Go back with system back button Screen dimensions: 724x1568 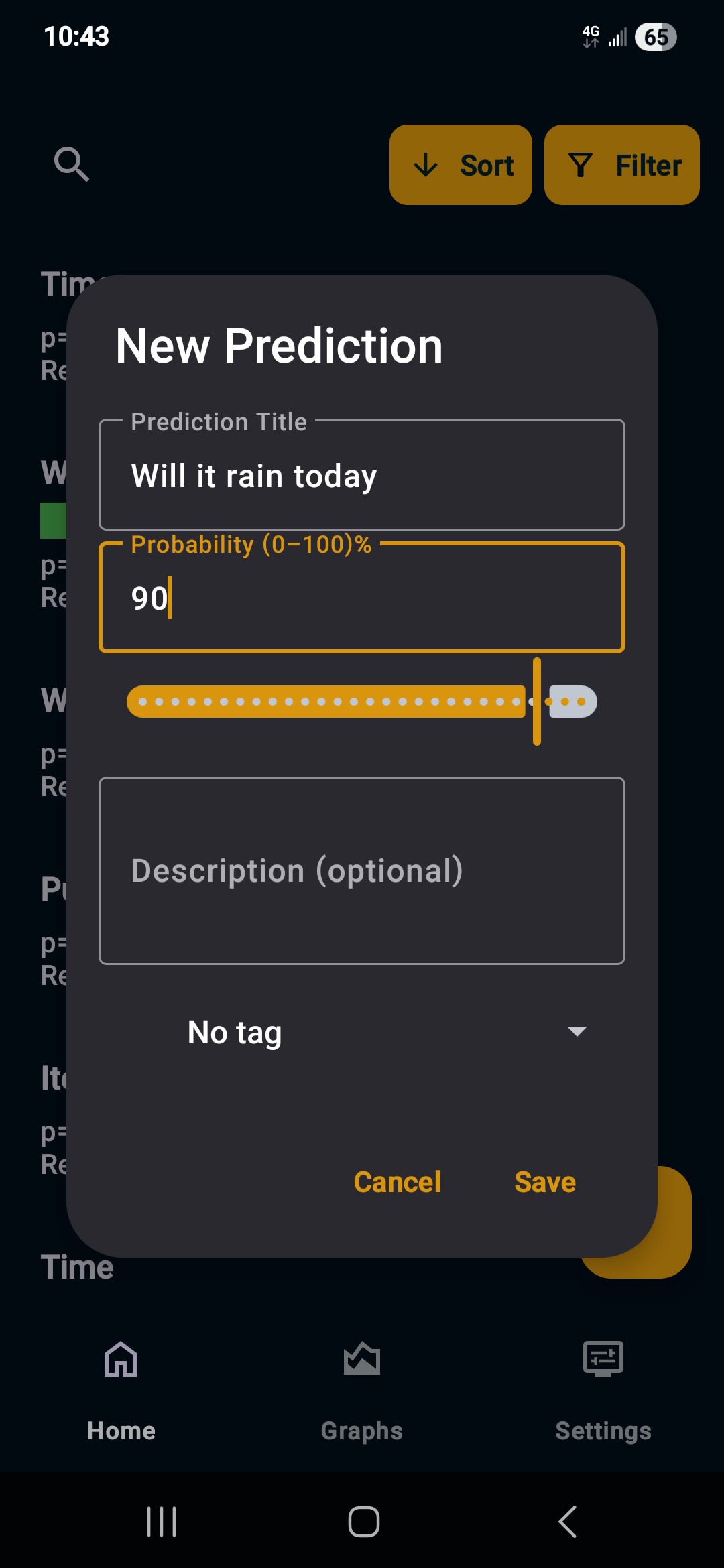(567, 1521)
